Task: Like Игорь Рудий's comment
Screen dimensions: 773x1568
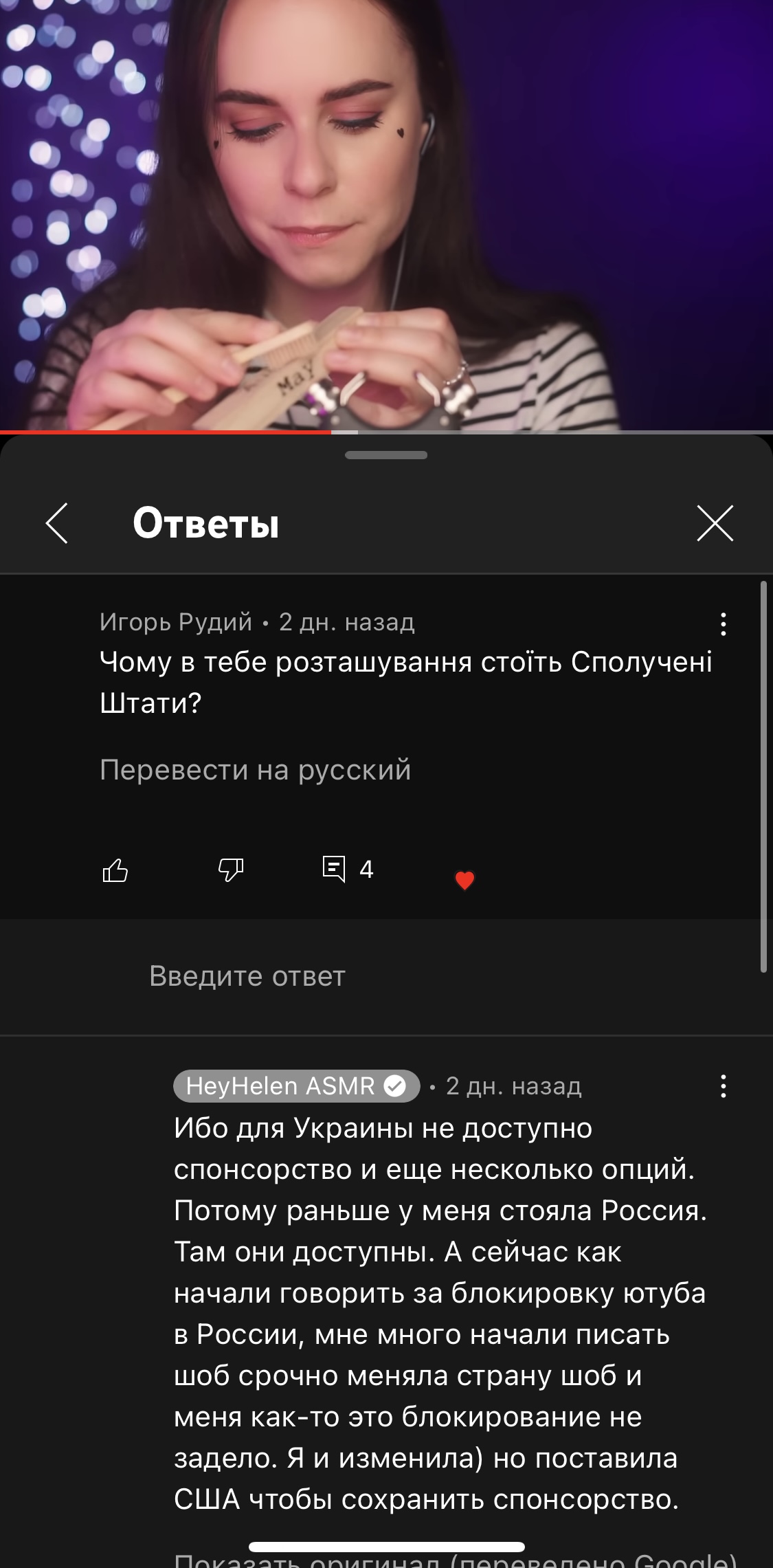Action: click(115, 870)
